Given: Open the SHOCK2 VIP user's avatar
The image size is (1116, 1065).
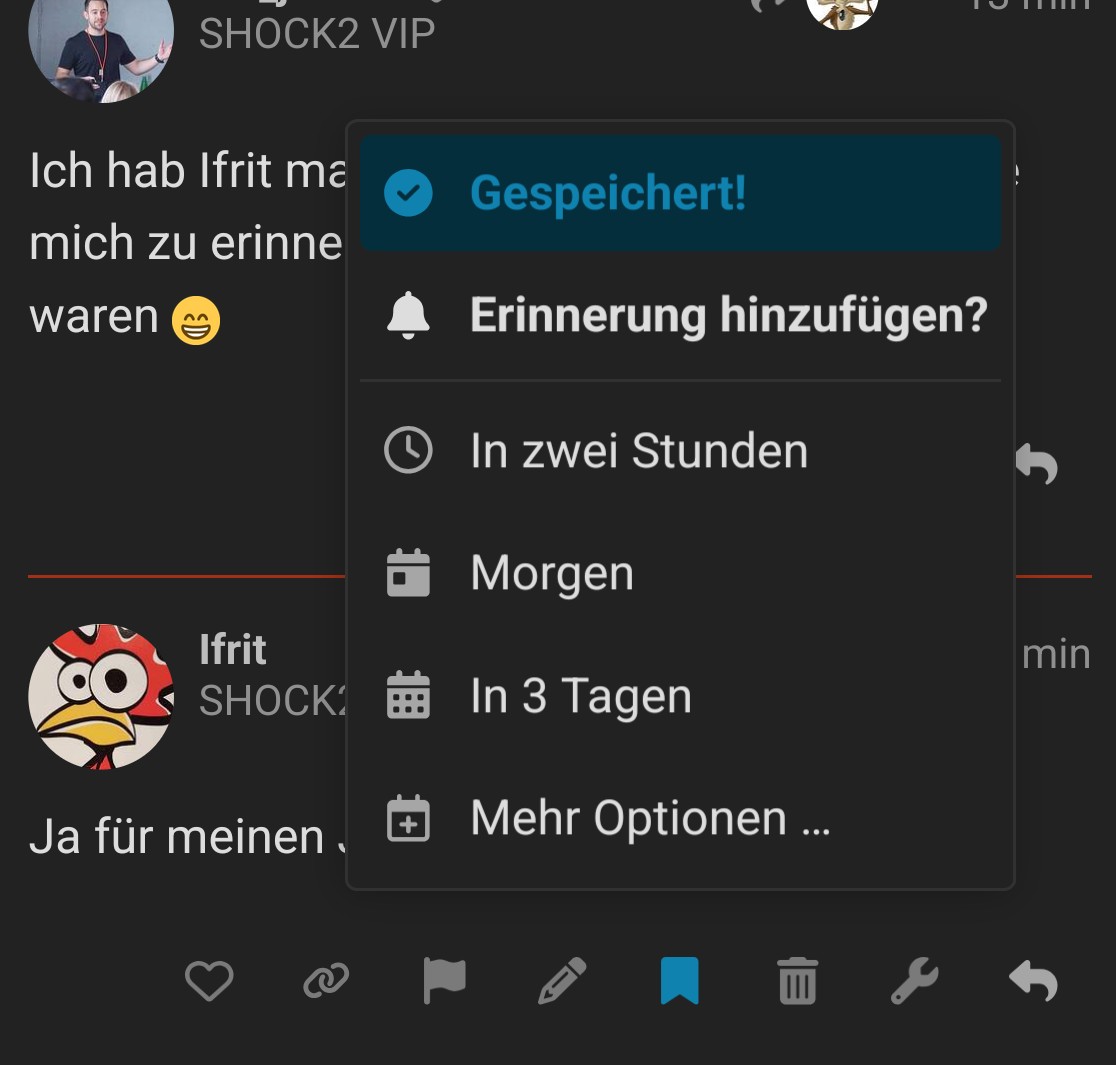Looking at the screenshot, I should (101, 43).
